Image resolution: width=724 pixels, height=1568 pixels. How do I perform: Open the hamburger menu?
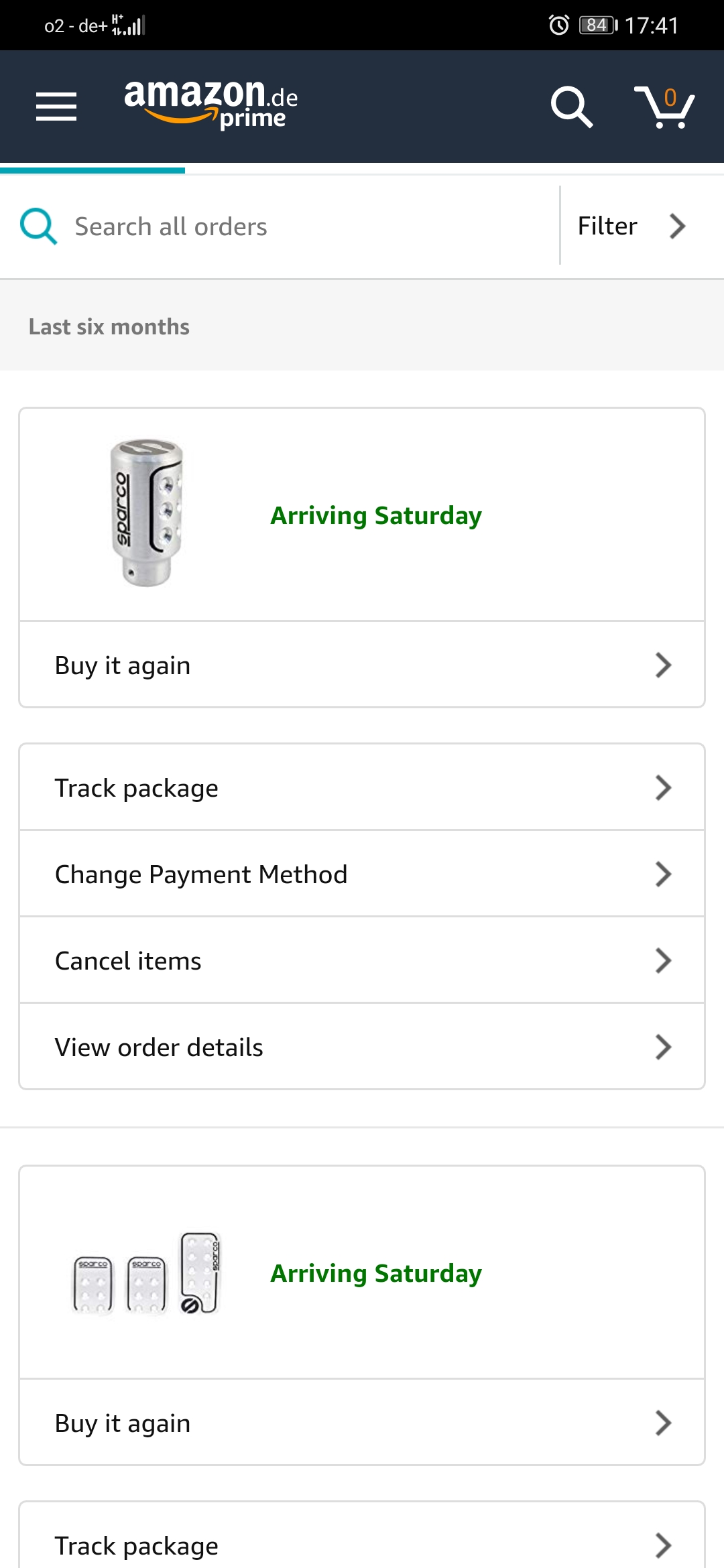tap(56, 107)
